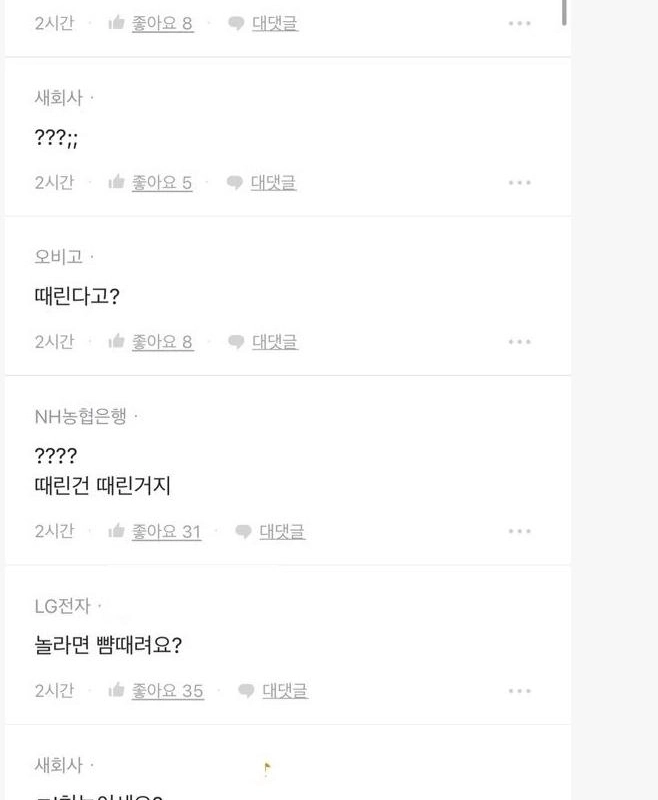Open the overflow menu on 오비고's comment

click(519, 341)
